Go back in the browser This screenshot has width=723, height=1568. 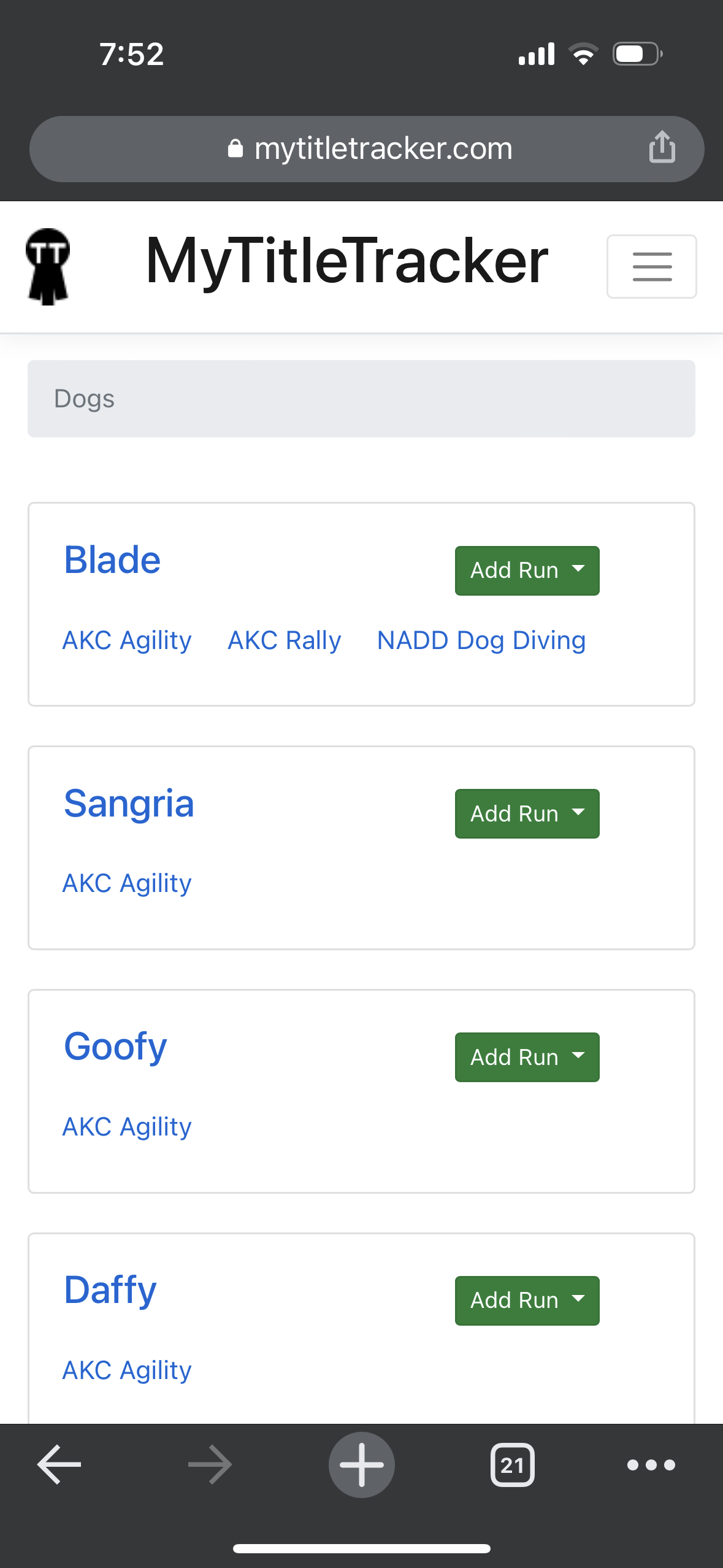[x=59, y=1464]
